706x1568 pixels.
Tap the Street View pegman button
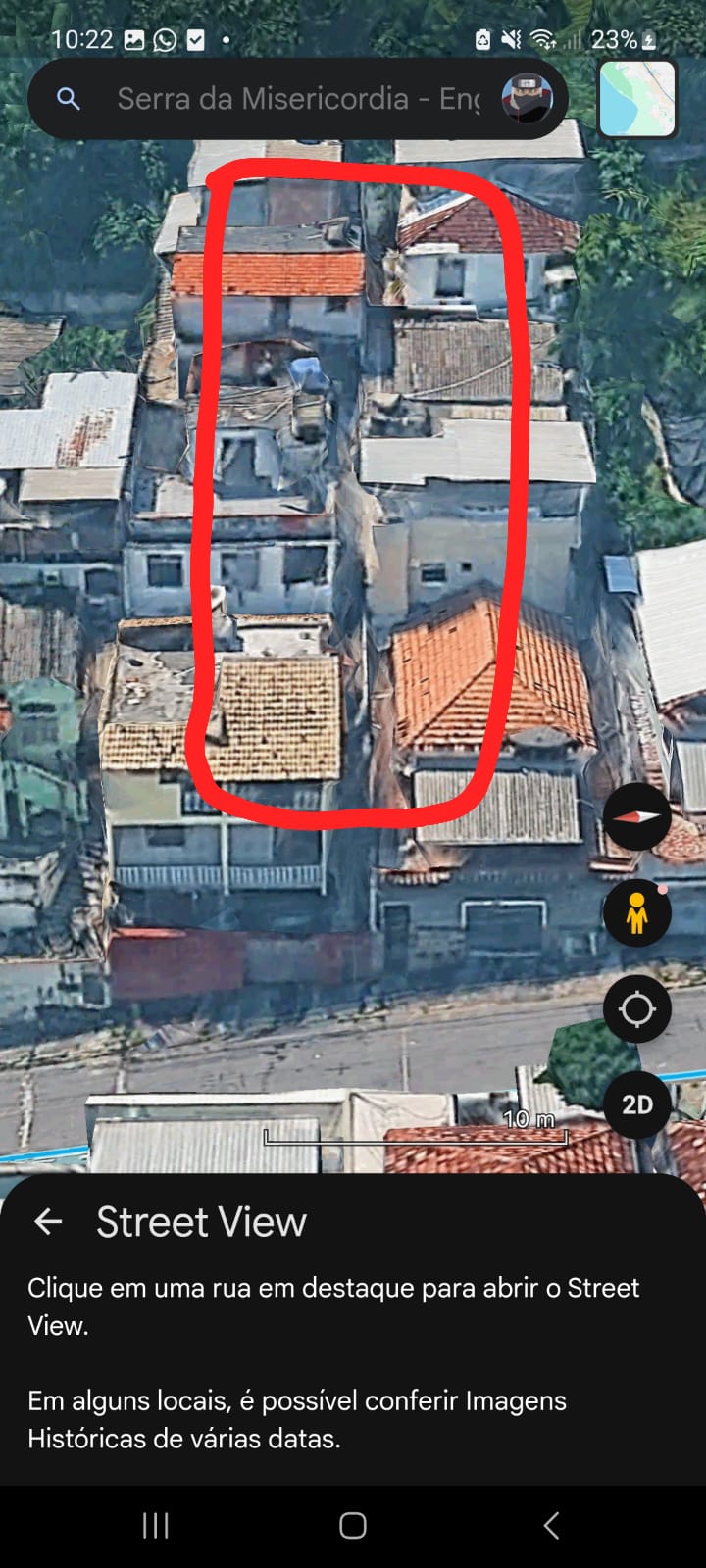[x=636, y=913]
